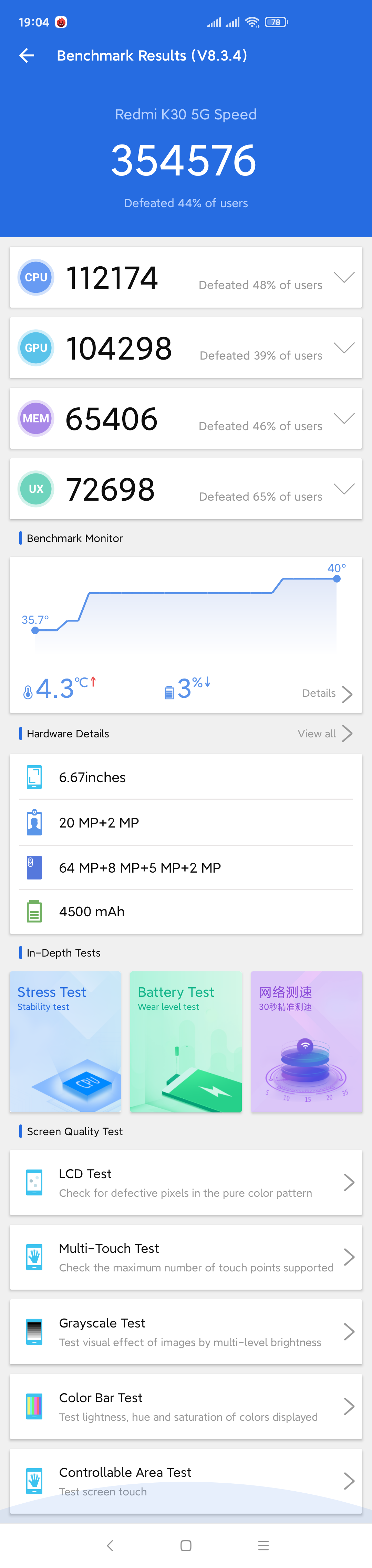Go back from Benchmark Results
Image resolution: width=372 pixels, height=1568 pixels.
tap(27, 56)
